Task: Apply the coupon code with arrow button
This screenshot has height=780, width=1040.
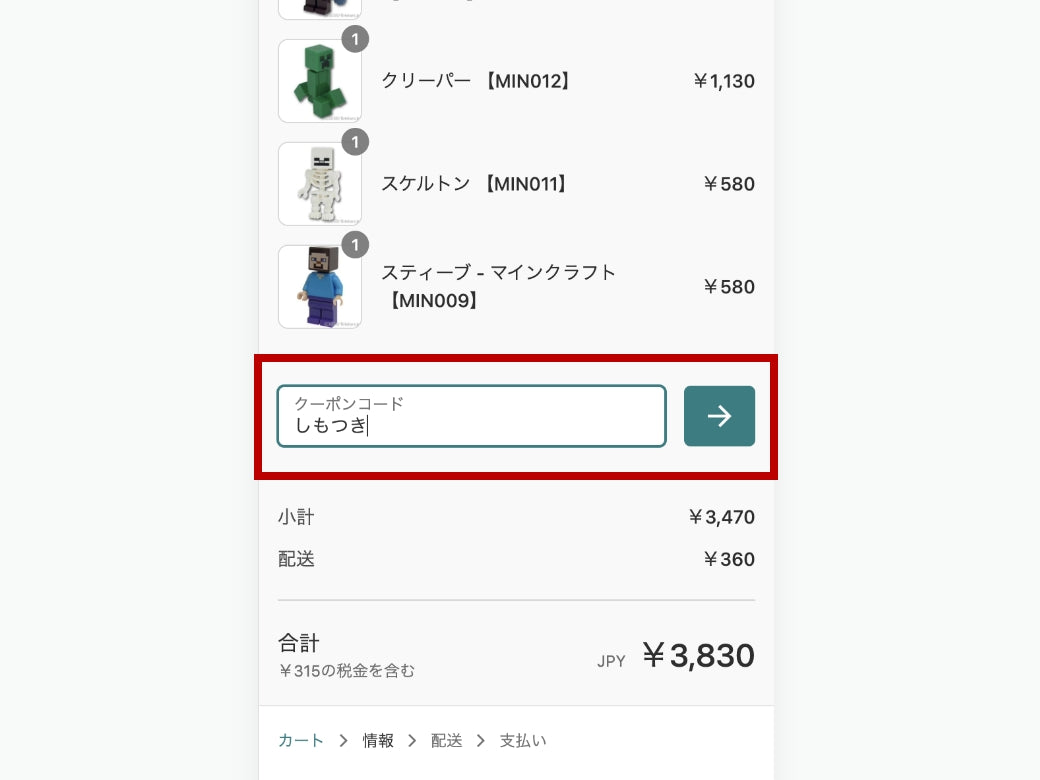Action: 719,416
